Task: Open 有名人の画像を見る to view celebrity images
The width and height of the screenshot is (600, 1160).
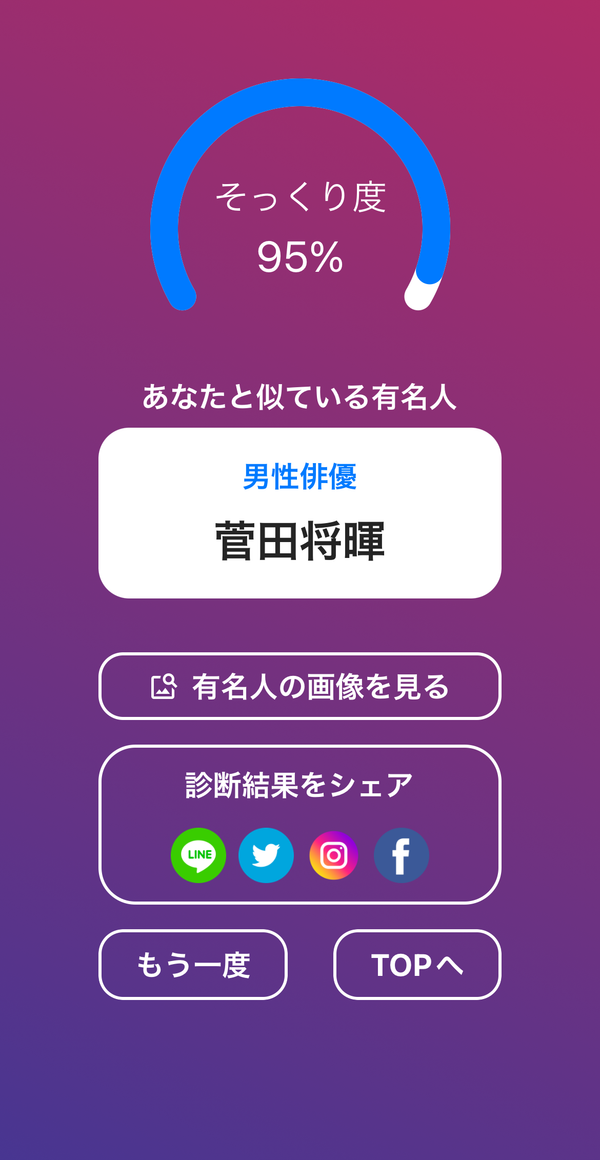Action: coord(300,686)
